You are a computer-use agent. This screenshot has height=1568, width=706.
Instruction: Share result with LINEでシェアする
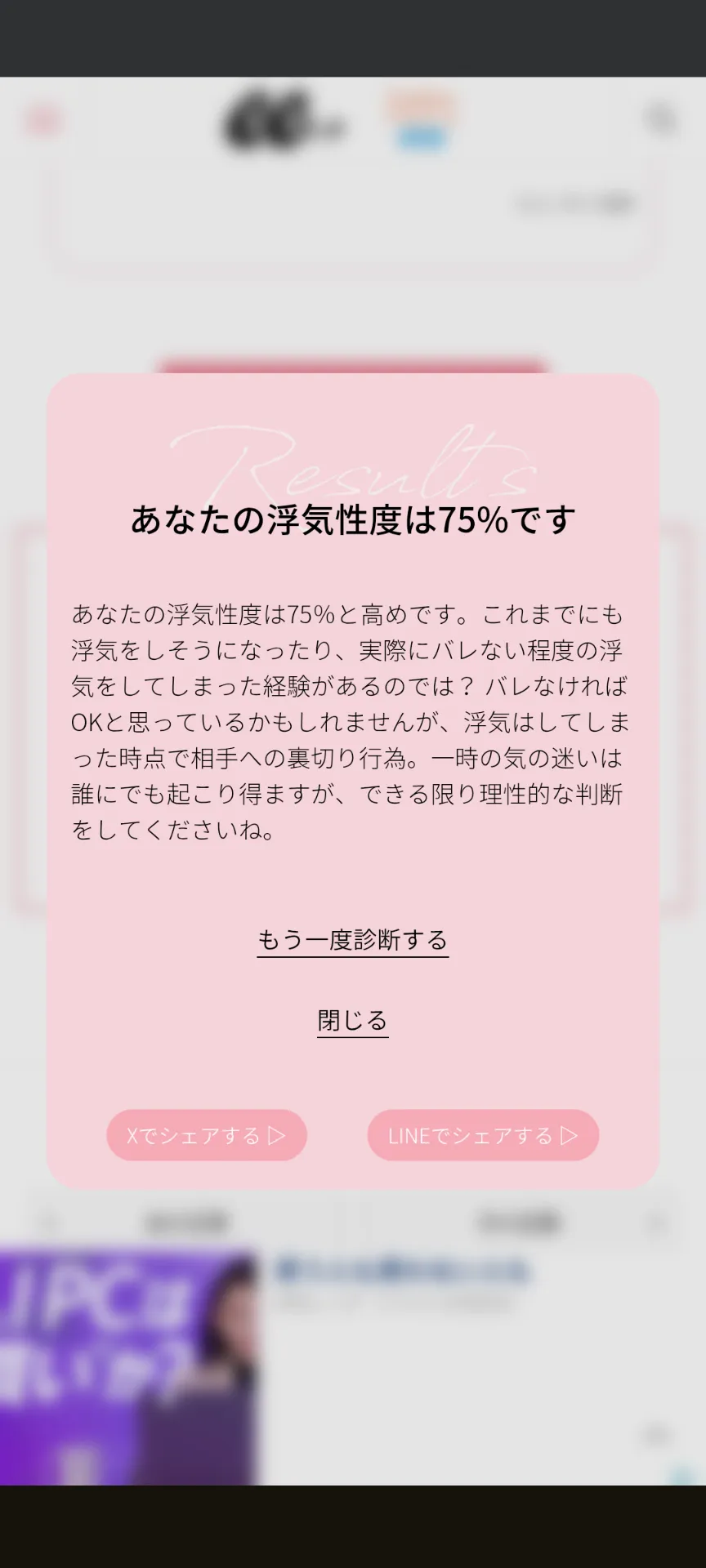coord(483,1135)
